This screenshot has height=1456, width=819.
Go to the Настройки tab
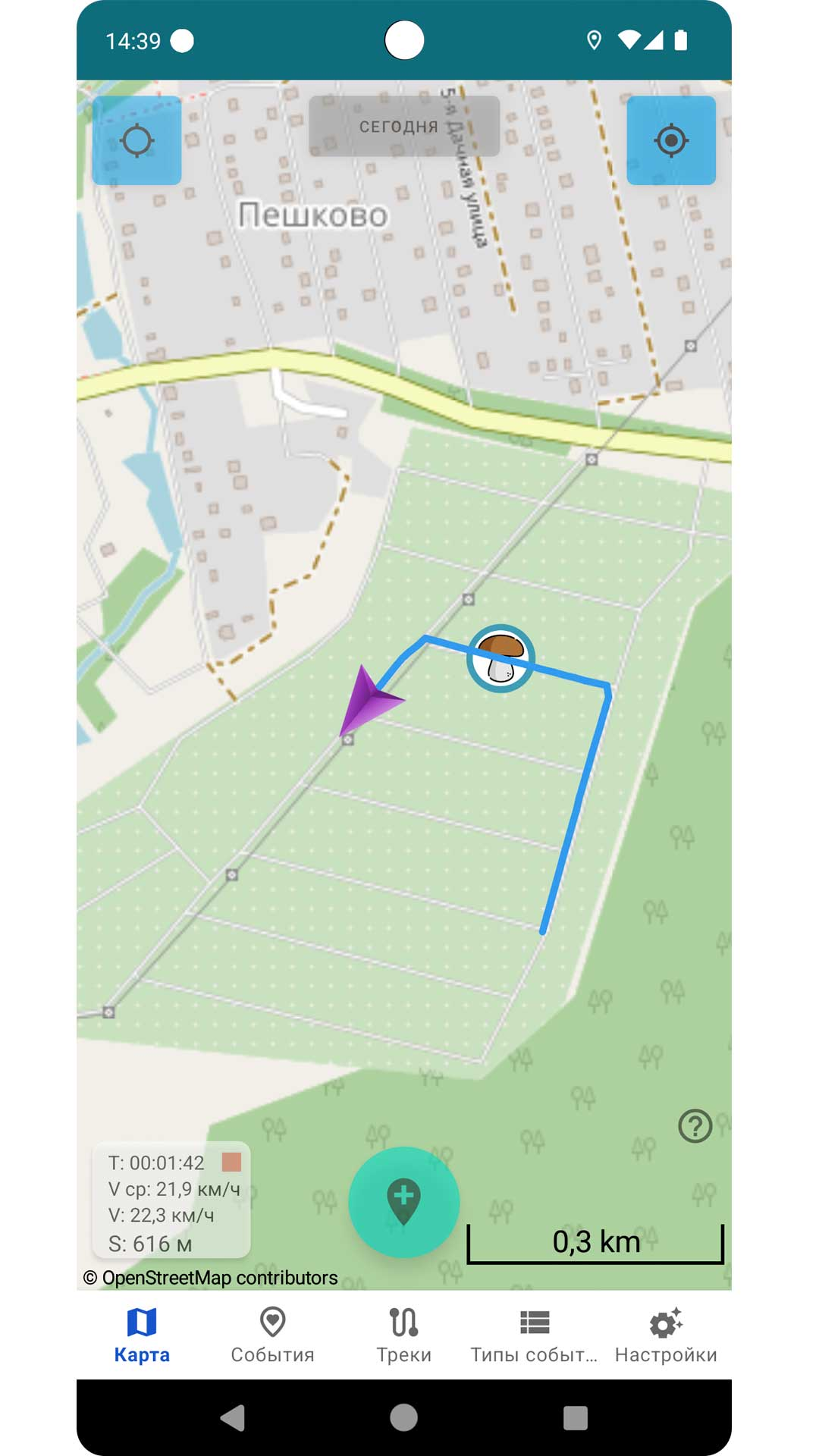[666, 1335]
